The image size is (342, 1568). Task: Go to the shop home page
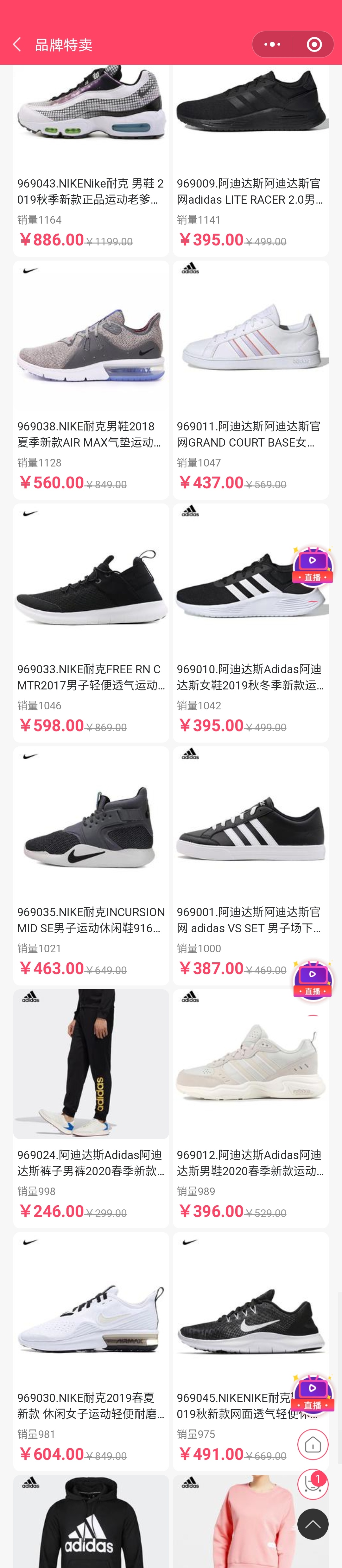click(x=313, y=1444)
